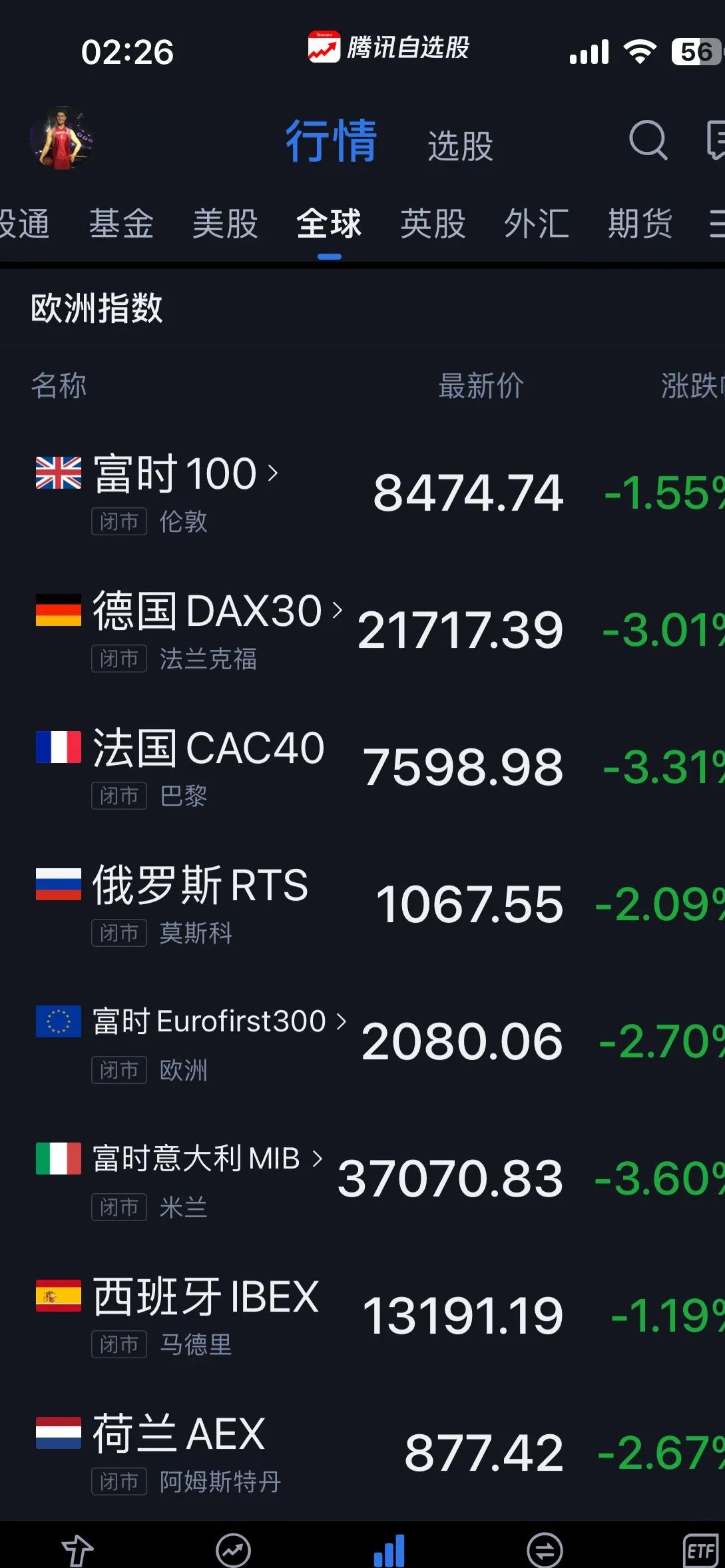Select the 基金 category tab

click(x=121, y=224)
